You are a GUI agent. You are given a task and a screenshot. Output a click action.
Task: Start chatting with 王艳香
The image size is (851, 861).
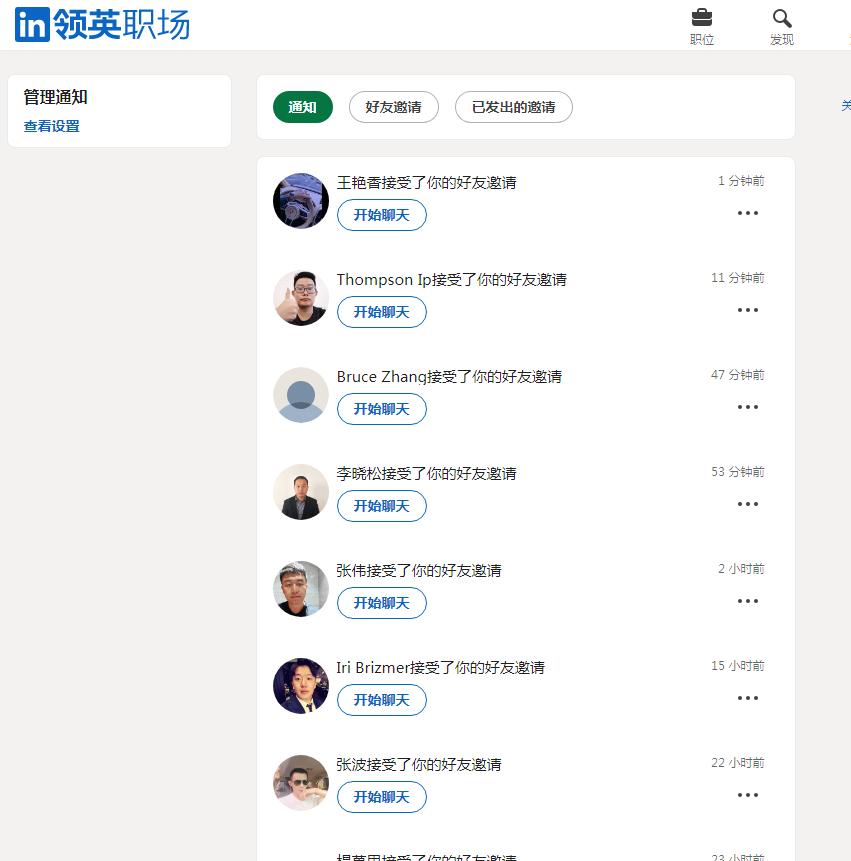coord(381,215)
